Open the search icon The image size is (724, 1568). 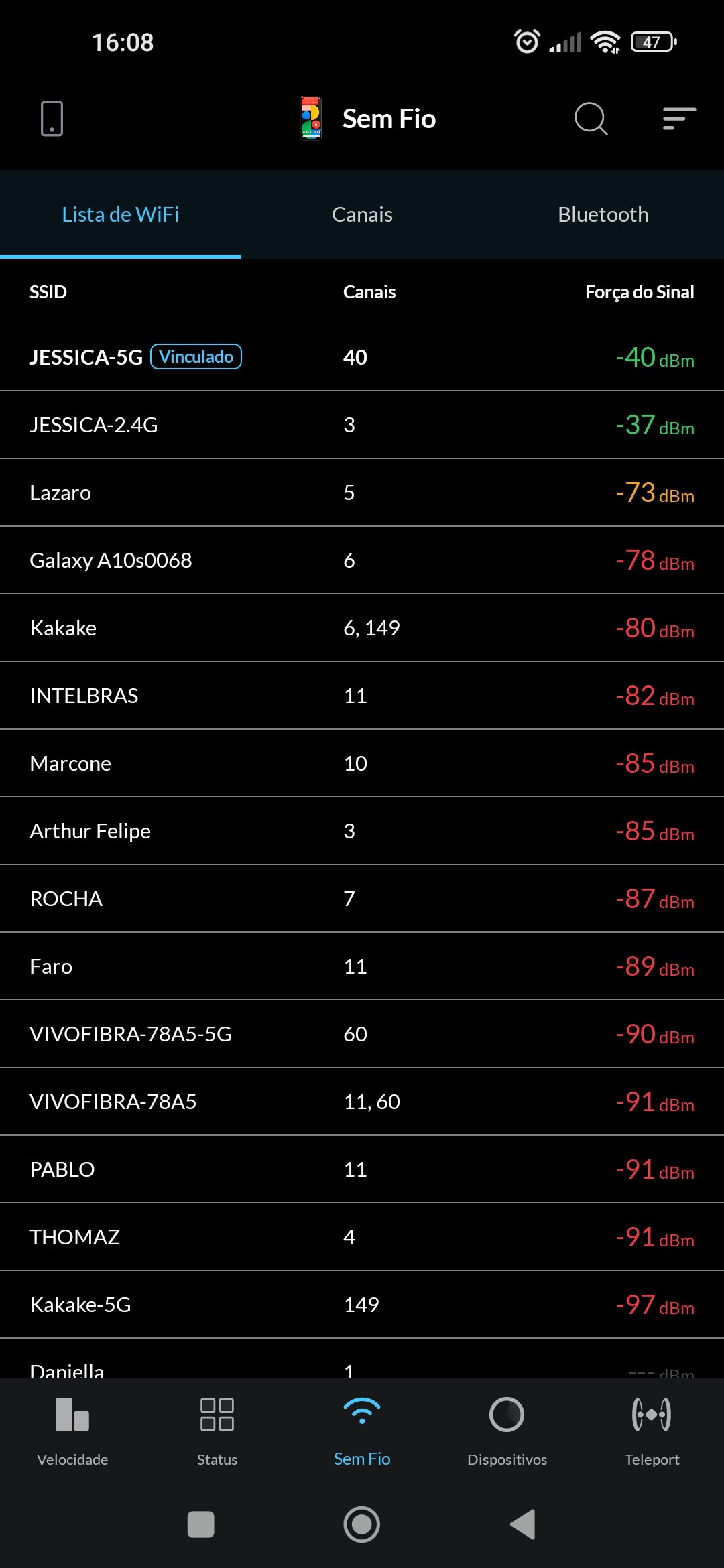591,119
